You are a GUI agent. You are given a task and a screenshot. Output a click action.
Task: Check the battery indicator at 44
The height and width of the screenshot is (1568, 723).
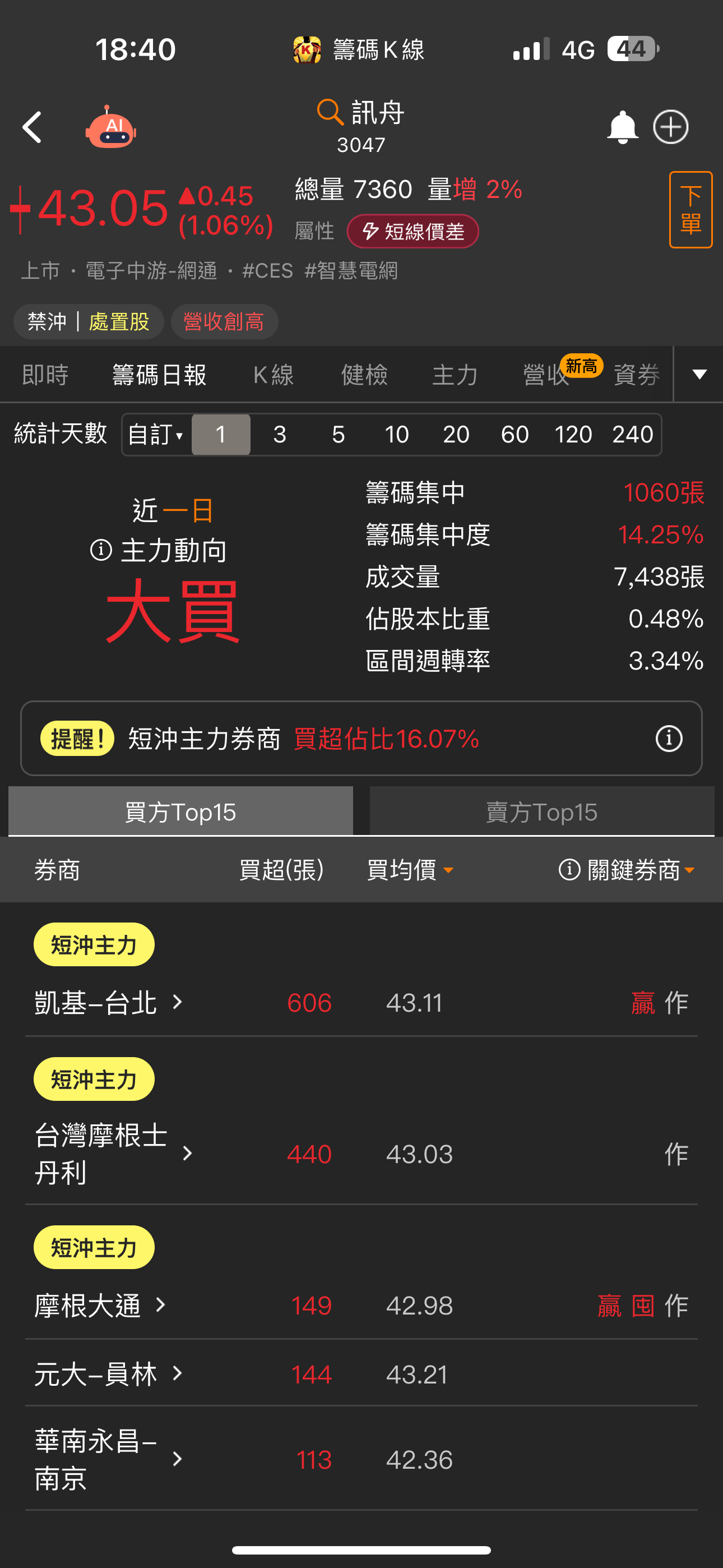(x=631, y=48)
